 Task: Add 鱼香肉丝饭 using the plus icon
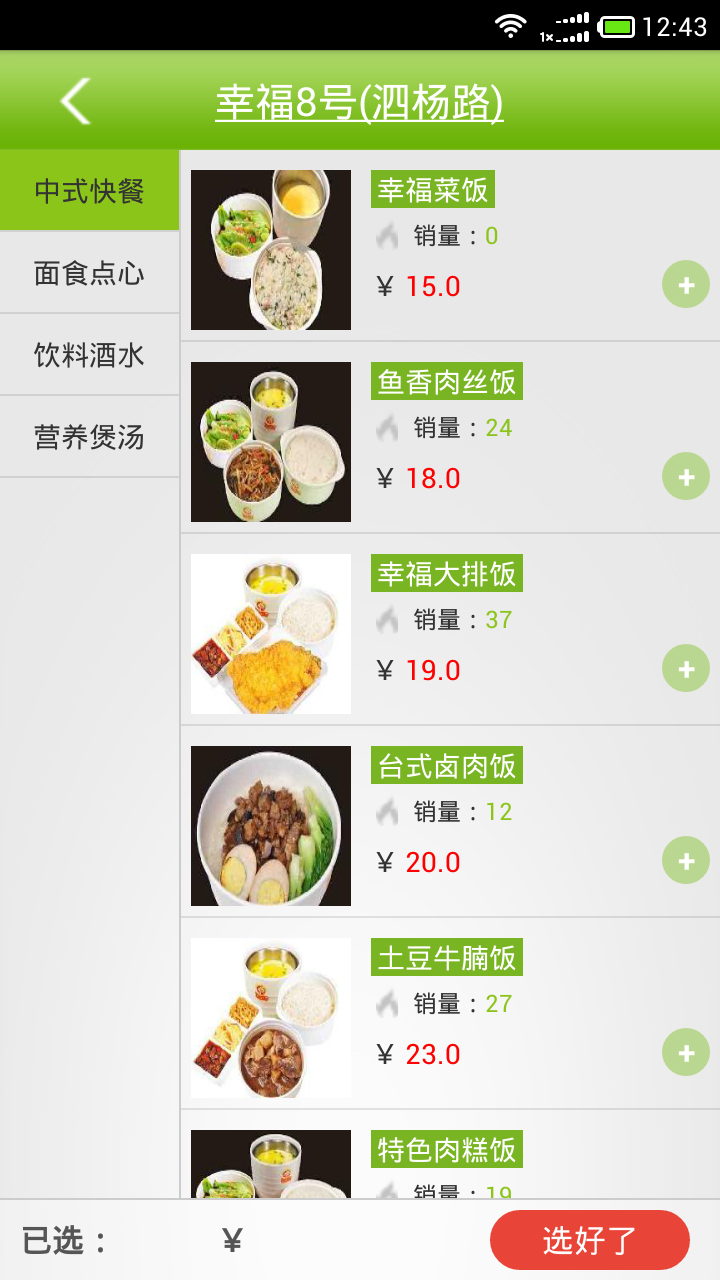685,476
